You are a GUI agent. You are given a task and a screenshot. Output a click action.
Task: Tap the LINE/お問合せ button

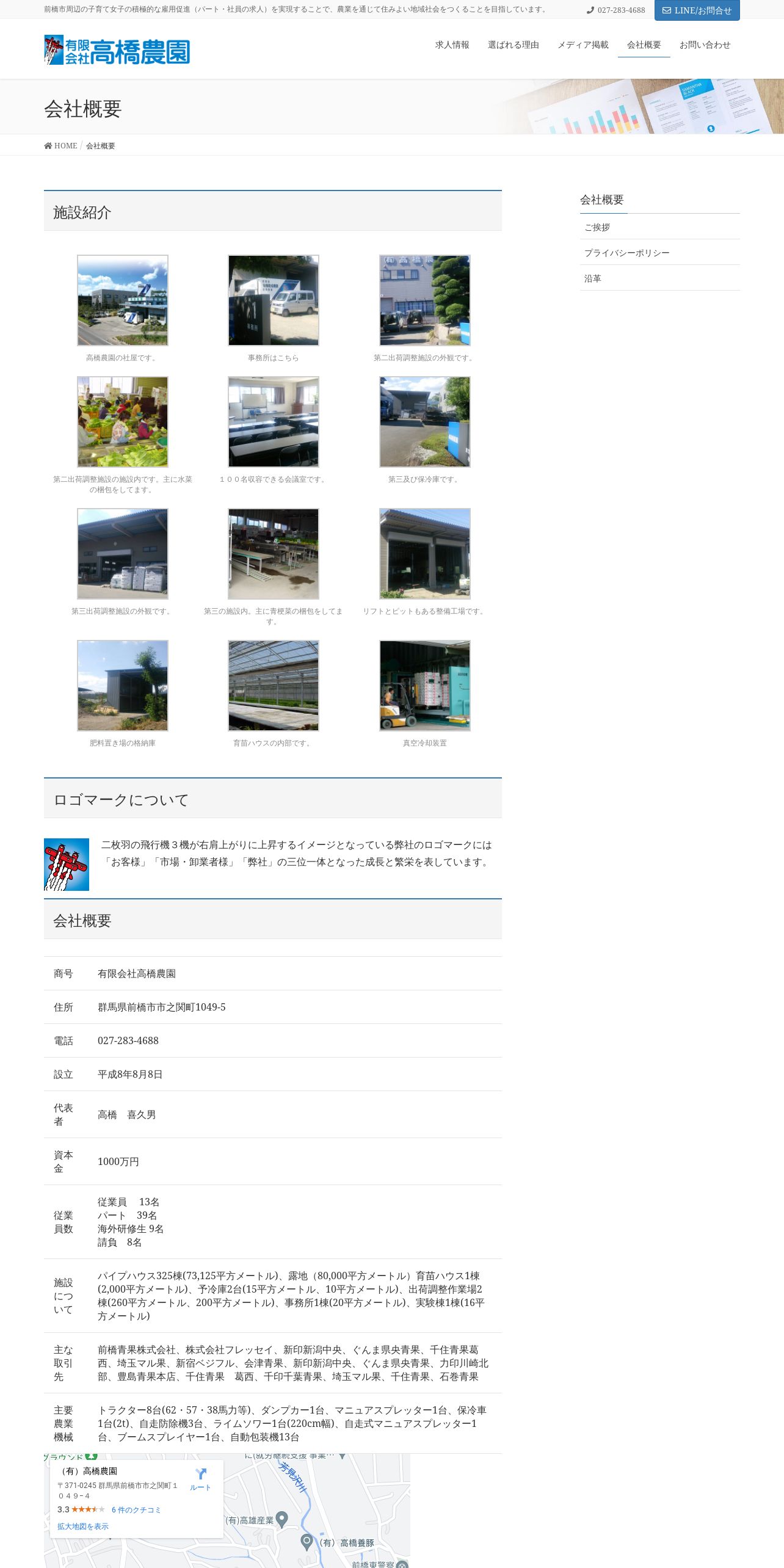pos(697,10)
